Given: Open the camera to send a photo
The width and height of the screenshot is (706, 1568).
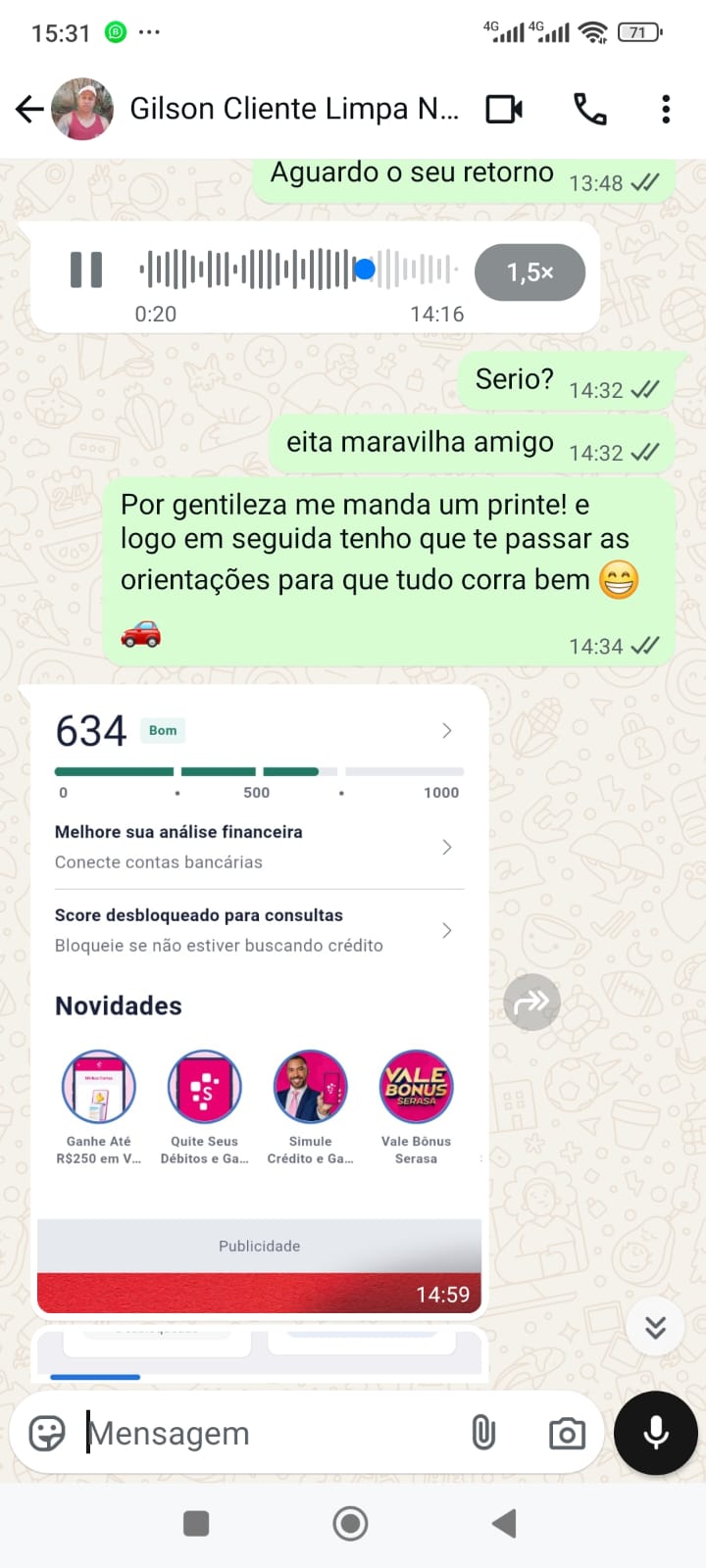Looking at the screenshot, I should 567,1433.
